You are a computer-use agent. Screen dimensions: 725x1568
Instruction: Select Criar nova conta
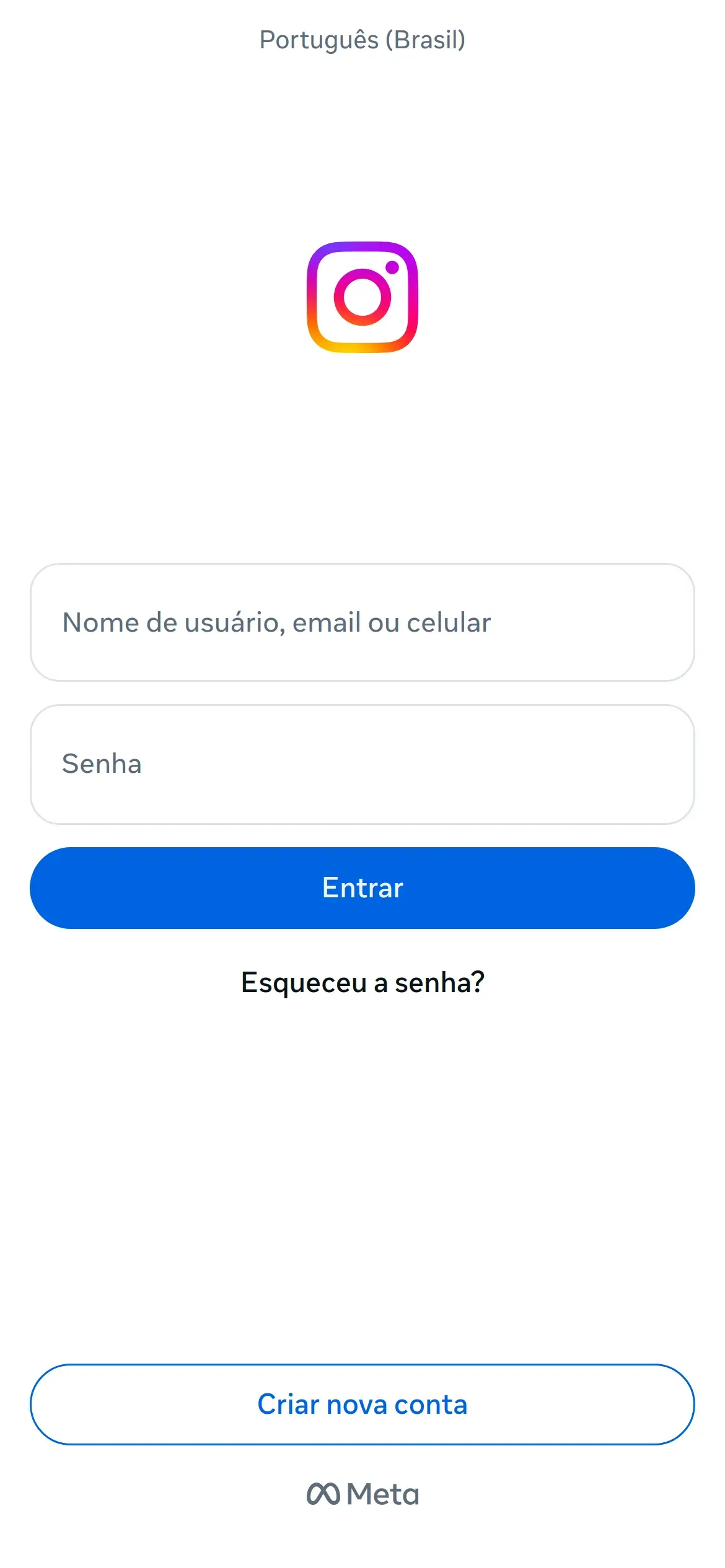point(362,1405)
